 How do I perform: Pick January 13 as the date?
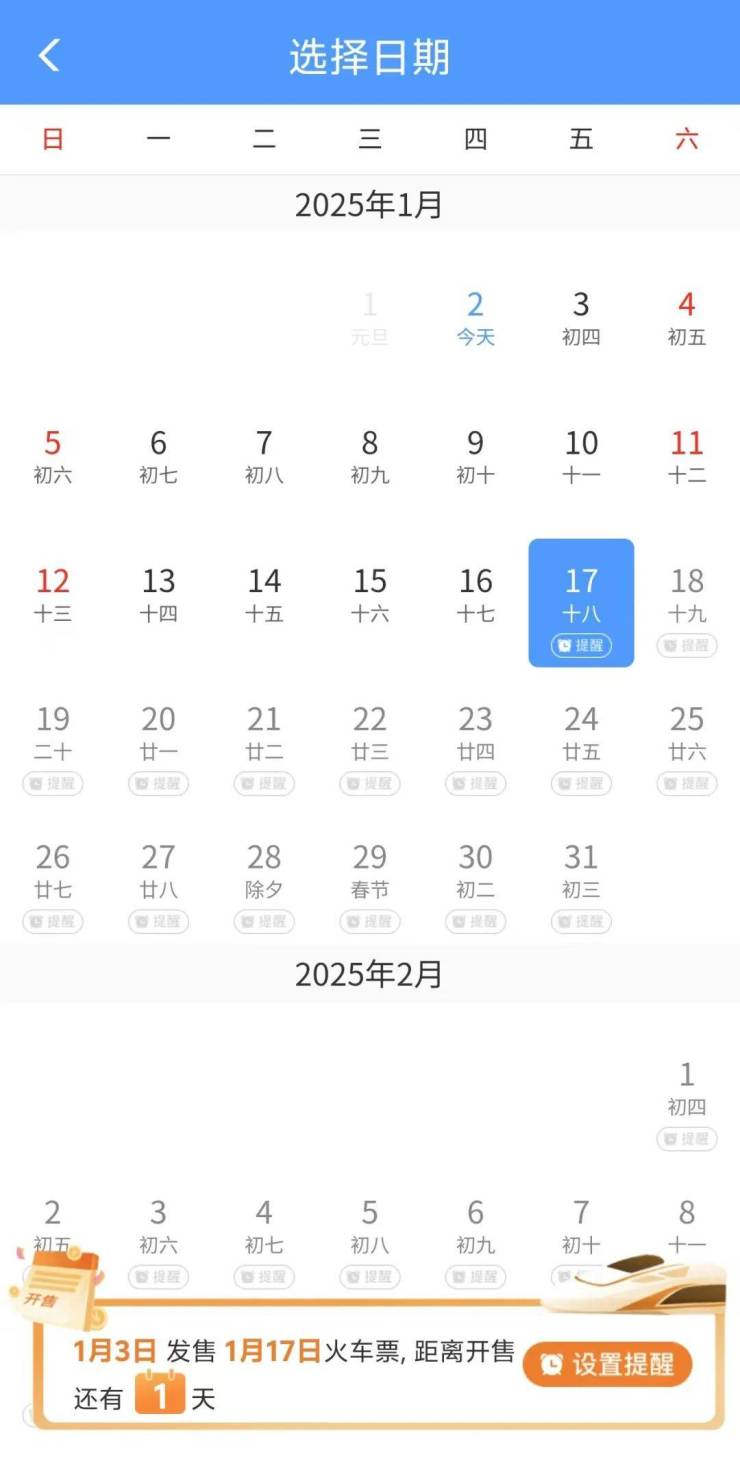pos(158,594)
